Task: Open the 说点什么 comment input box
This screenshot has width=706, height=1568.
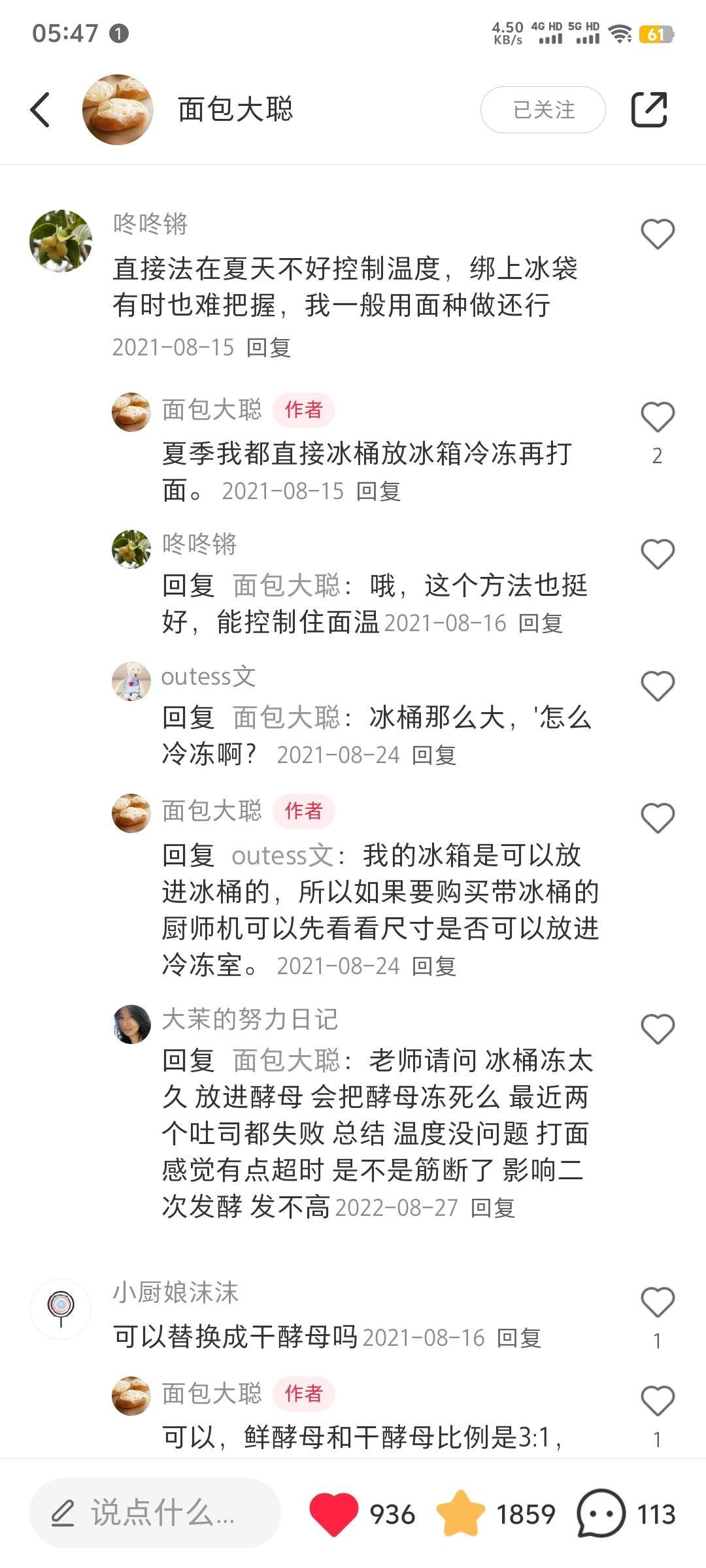Action: [156, 1513]
